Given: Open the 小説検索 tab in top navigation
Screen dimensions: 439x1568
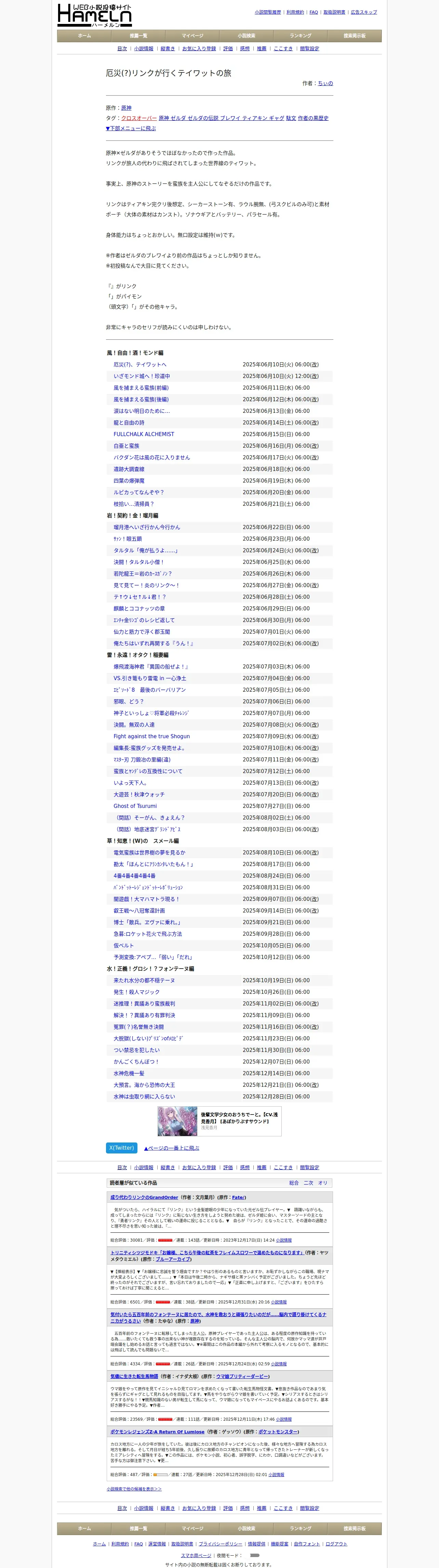Looking at the screenshot, I should [246, 36].
